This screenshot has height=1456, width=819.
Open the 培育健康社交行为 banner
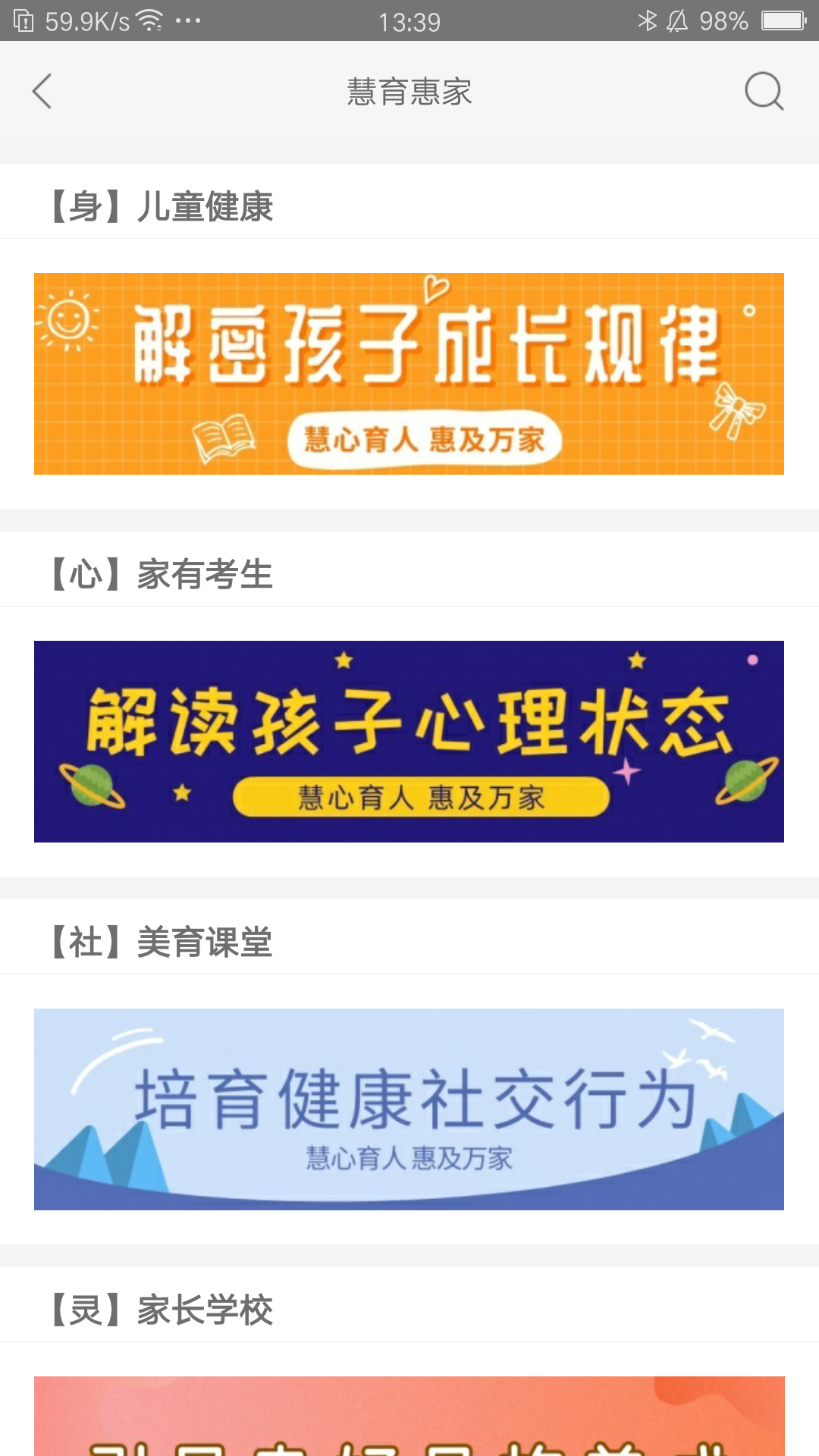409,1110
